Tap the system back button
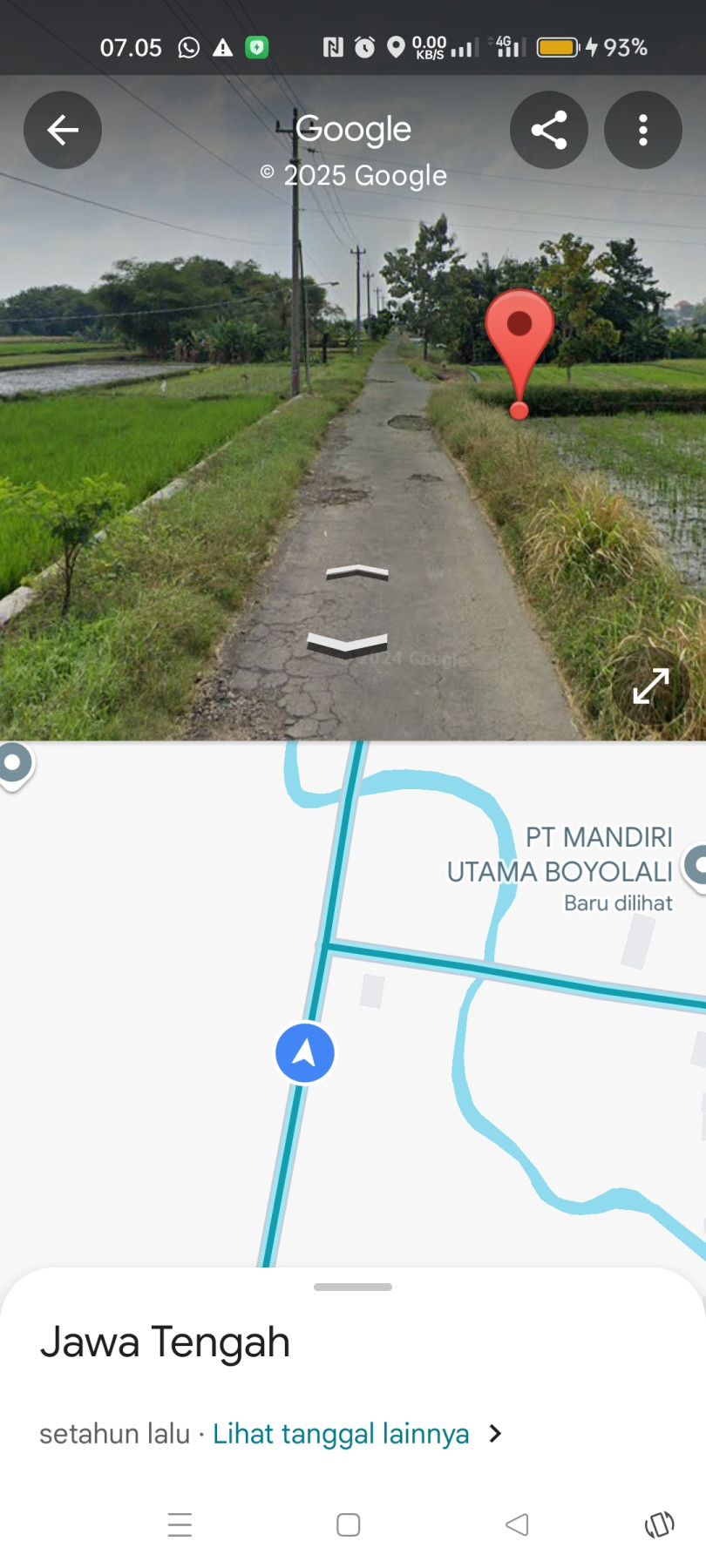The width and height of the screenshot is (706, 1568). tap(517, 1524)
